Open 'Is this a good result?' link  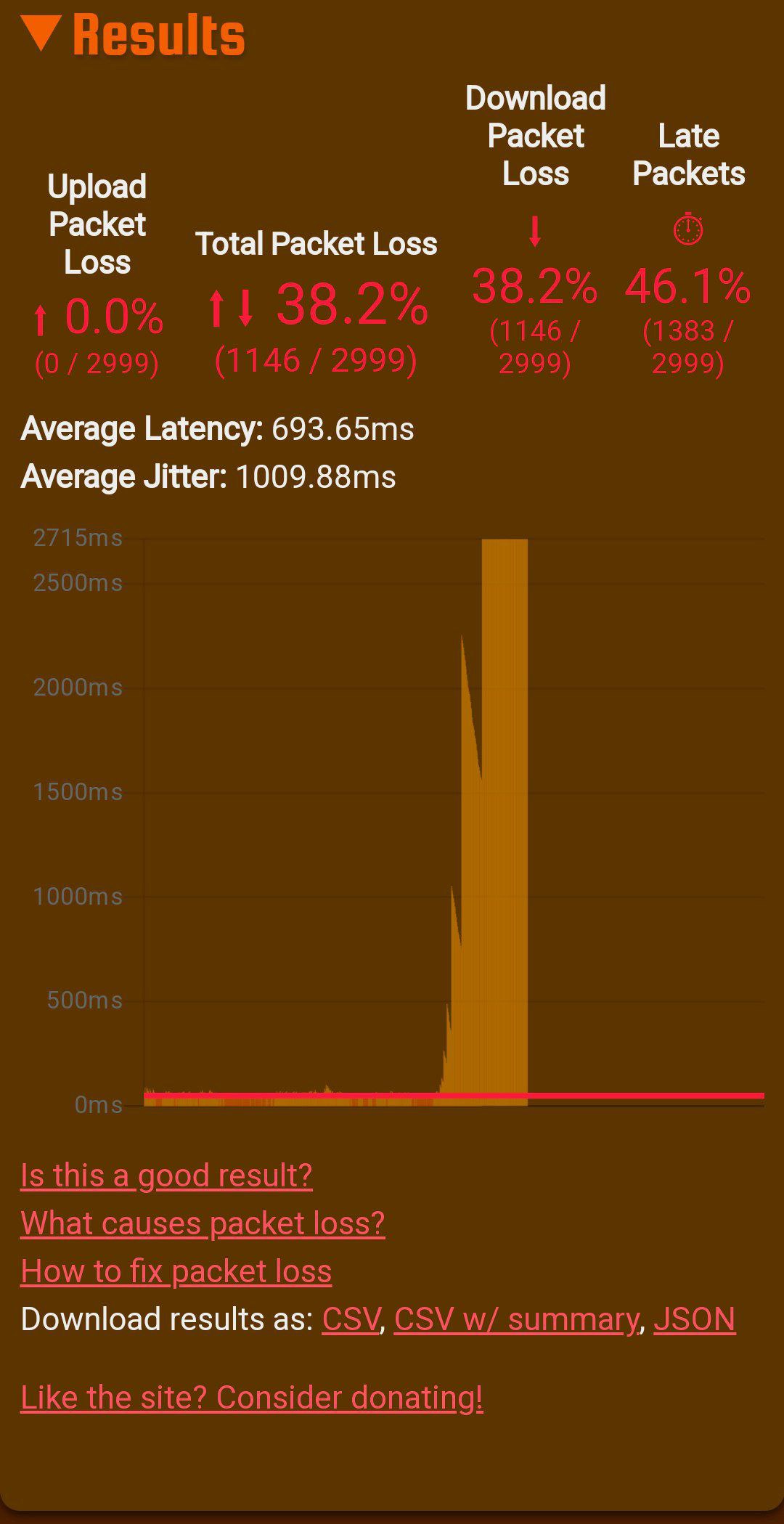coord(166,1175)
